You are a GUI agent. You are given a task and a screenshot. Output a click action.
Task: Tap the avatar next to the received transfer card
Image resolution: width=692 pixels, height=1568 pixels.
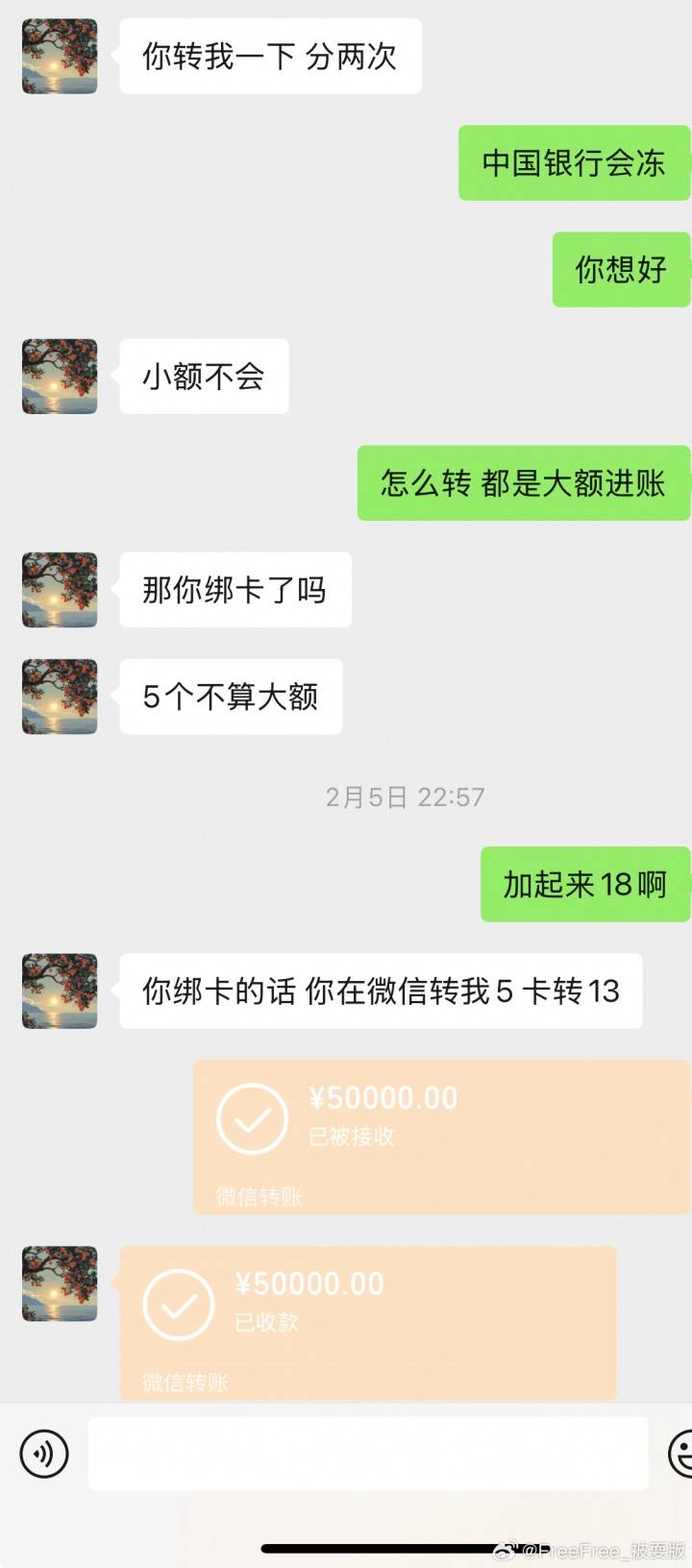(59, 1286)
